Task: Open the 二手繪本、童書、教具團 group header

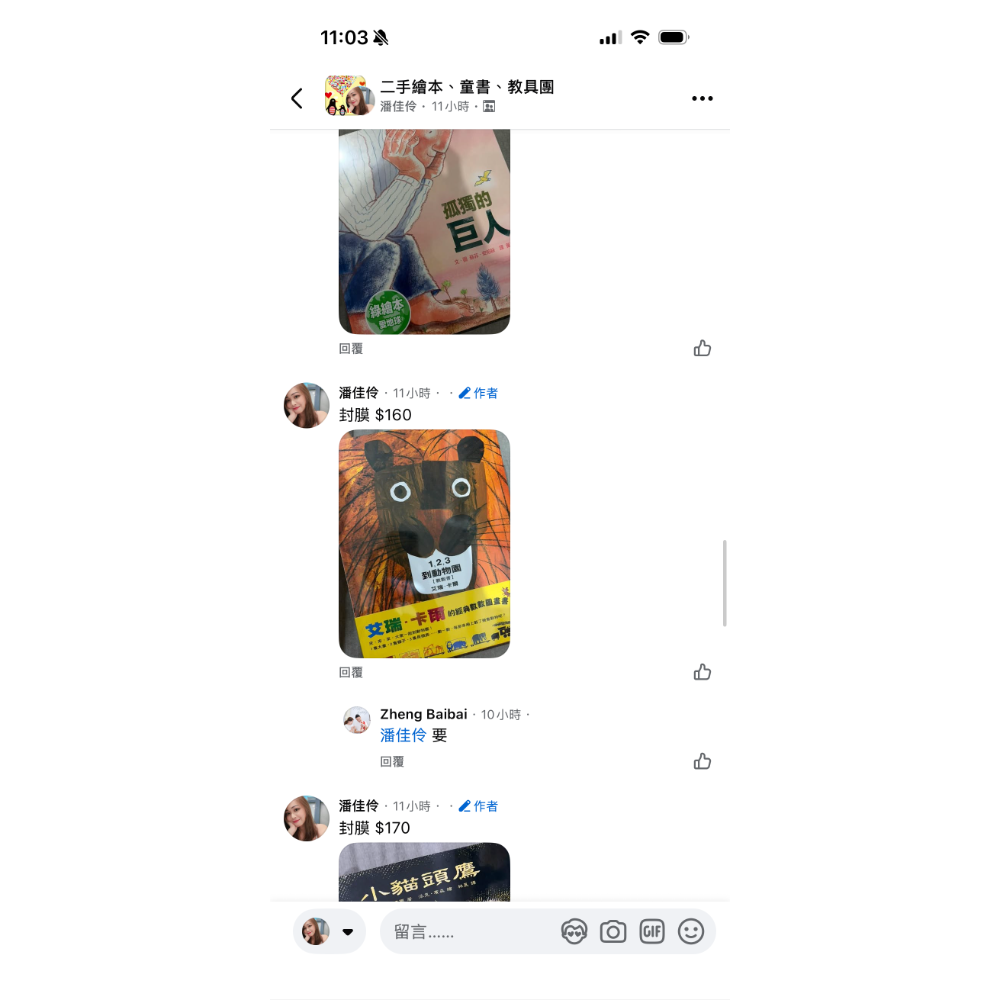Action: point(466,87)
